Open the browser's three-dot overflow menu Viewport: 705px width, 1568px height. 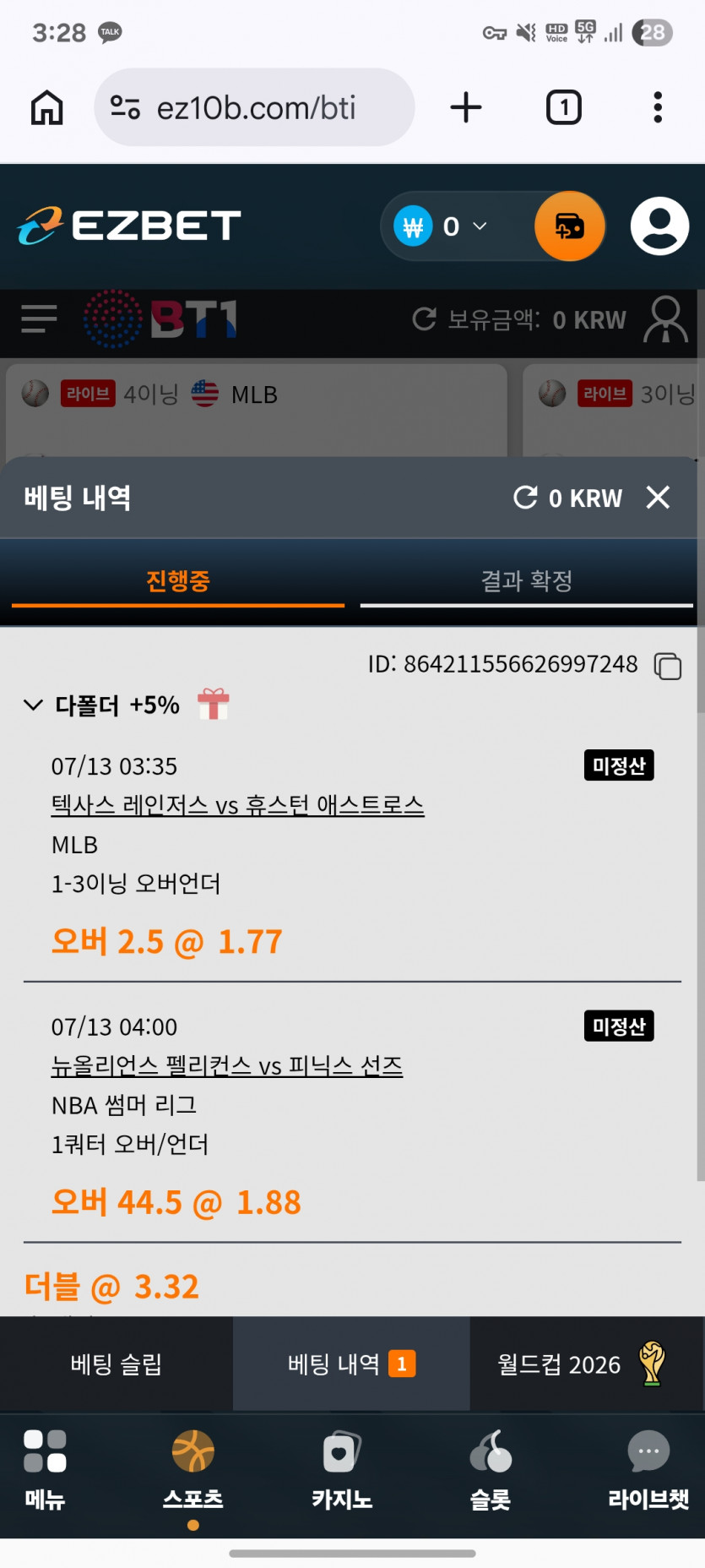658,107
